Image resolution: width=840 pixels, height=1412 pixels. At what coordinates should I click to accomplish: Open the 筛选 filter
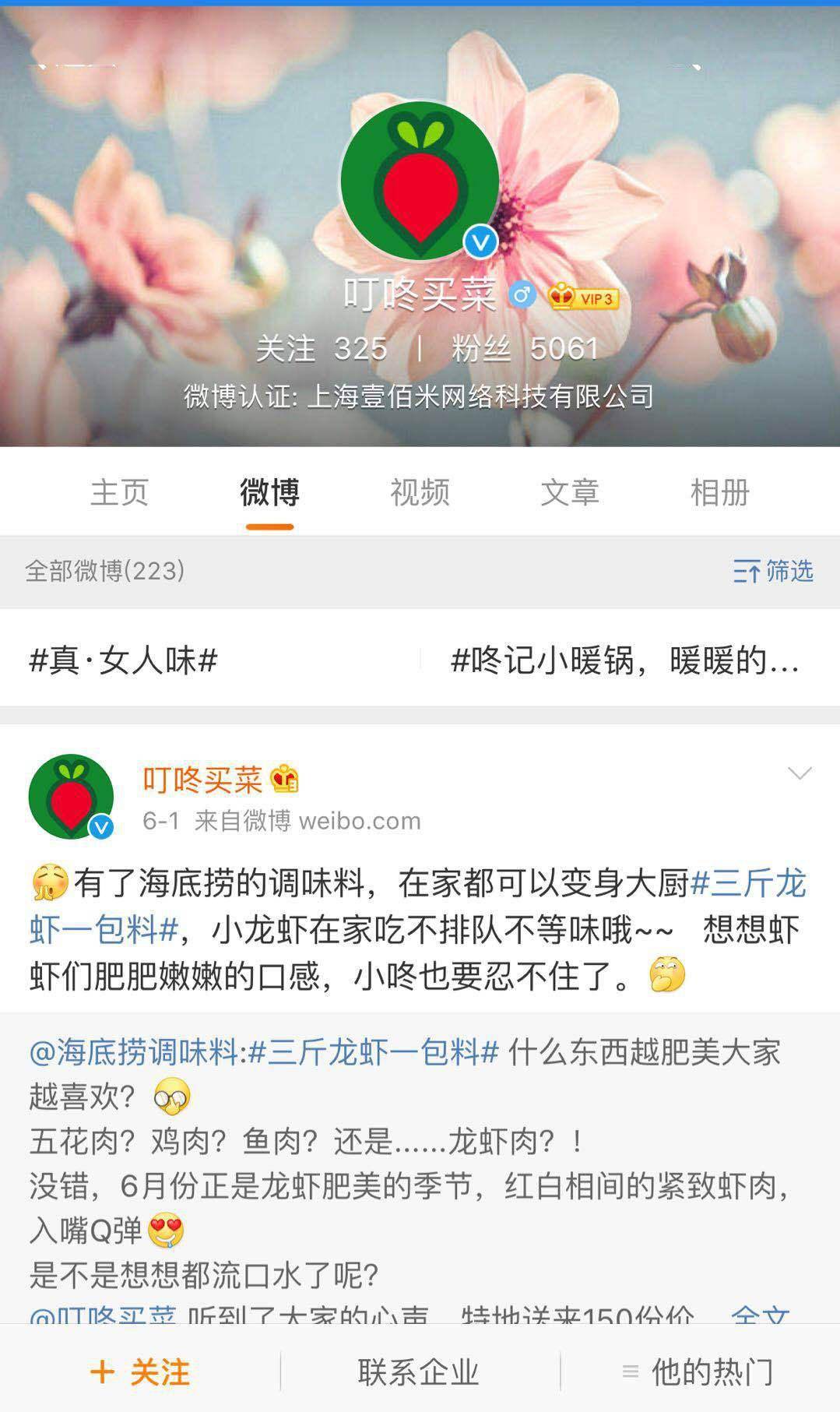point(773,571)
